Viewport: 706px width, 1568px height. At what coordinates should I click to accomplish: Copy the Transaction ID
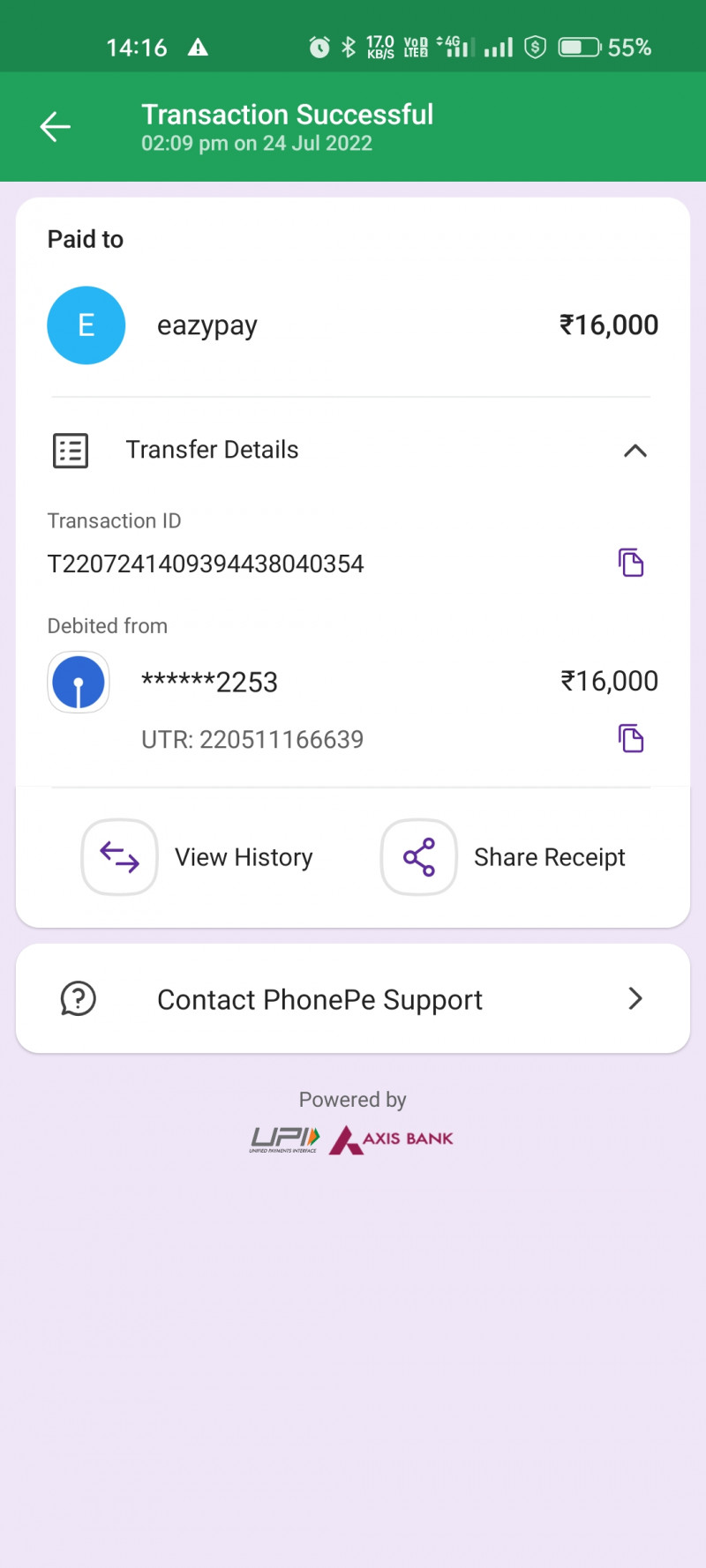coord(631,563)
